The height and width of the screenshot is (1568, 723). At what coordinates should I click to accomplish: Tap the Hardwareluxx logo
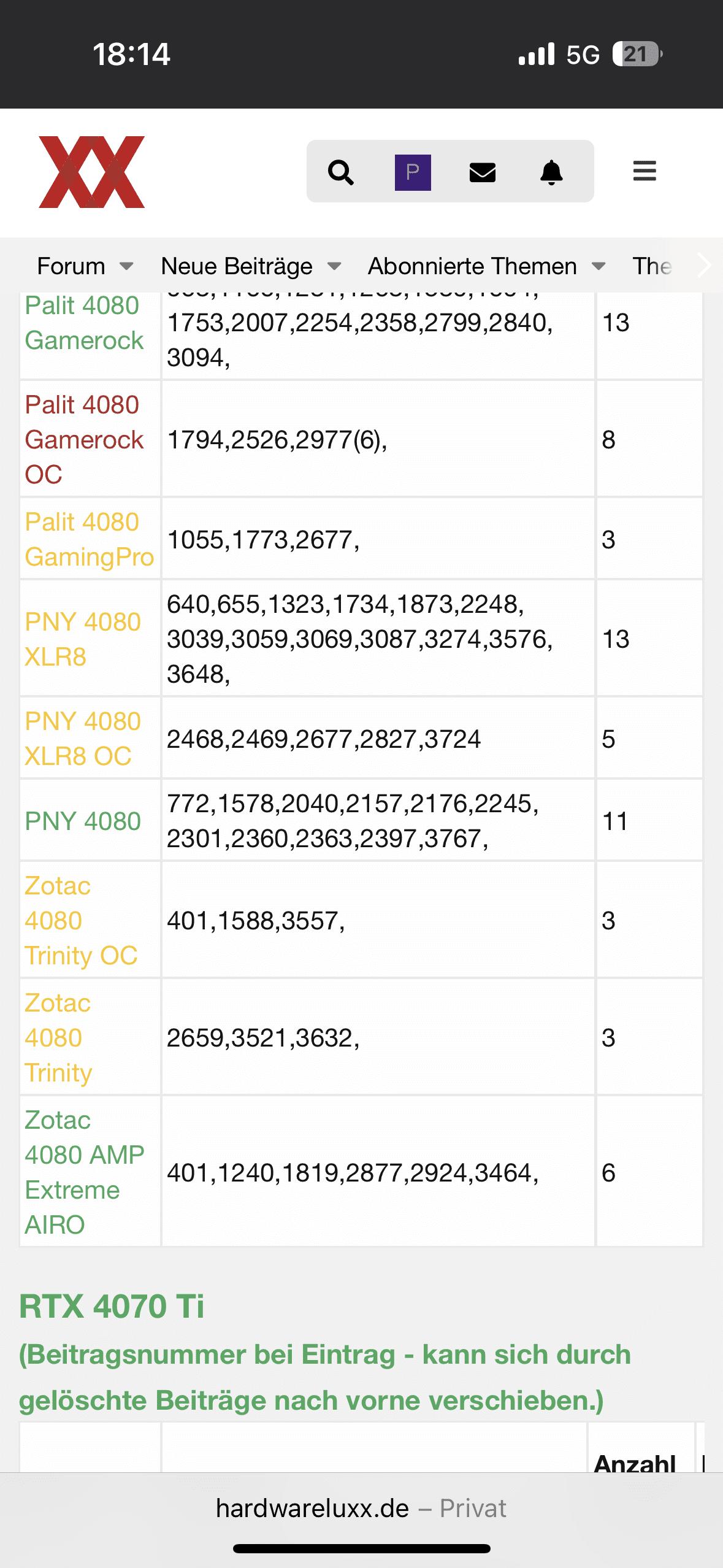click(x=92, y=172)
